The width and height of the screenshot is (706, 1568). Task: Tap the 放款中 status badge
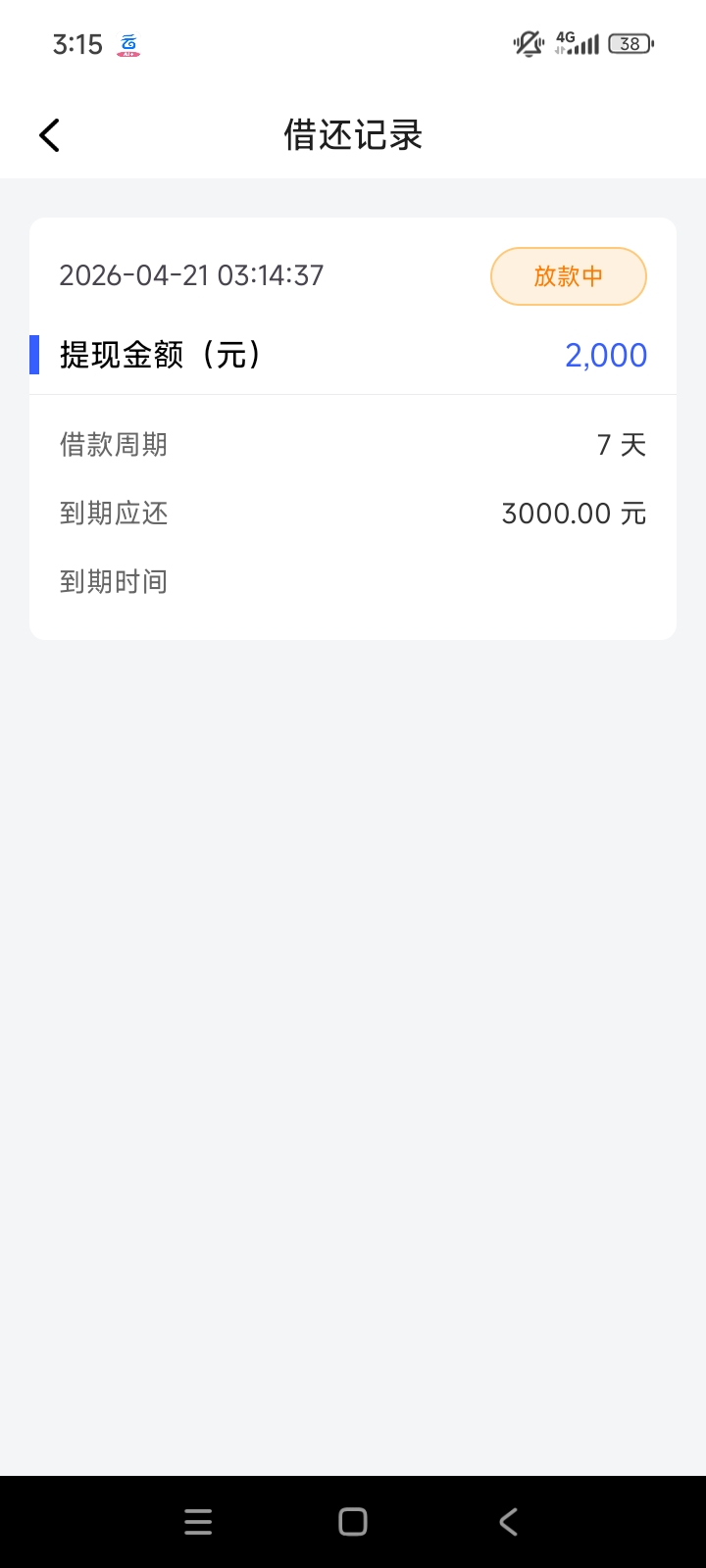coord(568,276)
